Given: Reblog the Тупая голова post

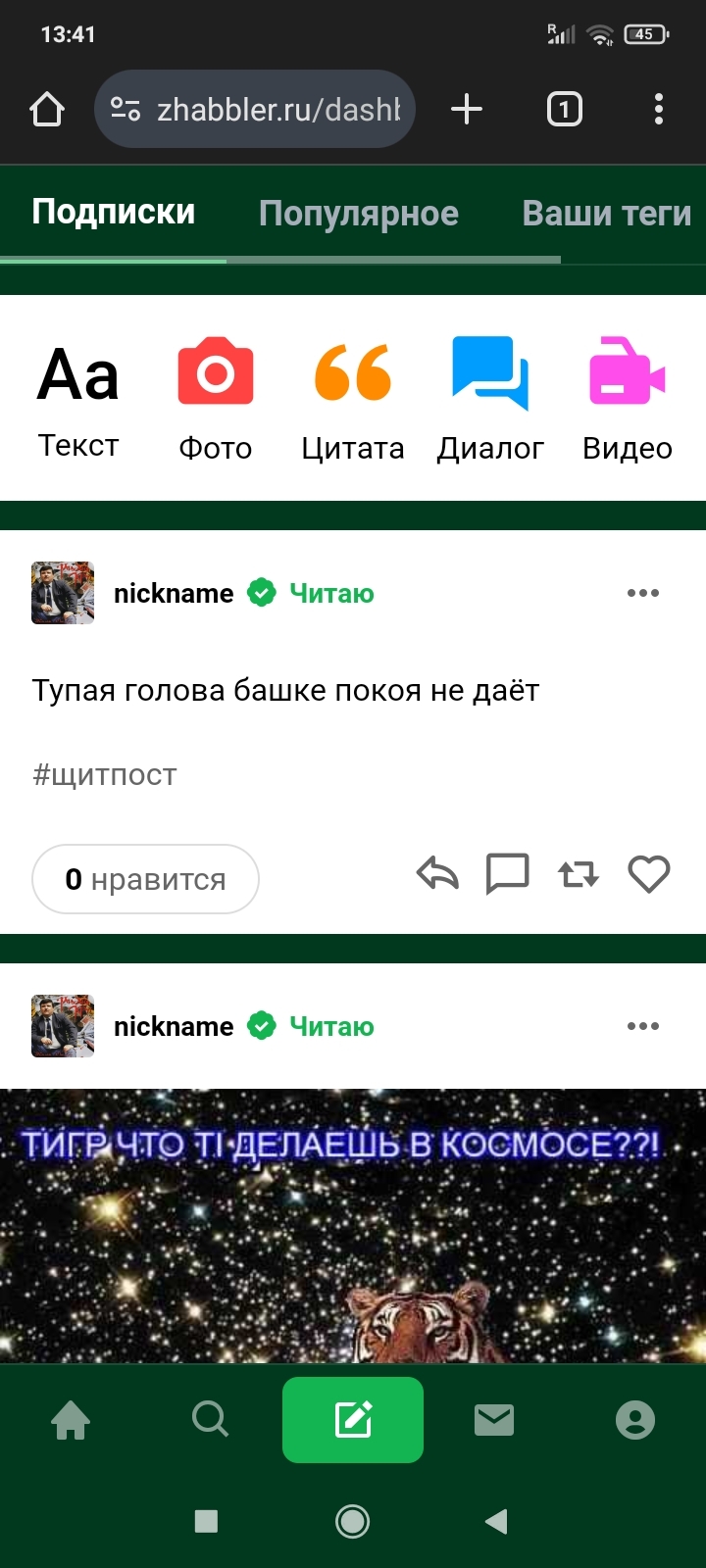Looking at the screenshot, I should pyautogui.click(x=579, y=873).
